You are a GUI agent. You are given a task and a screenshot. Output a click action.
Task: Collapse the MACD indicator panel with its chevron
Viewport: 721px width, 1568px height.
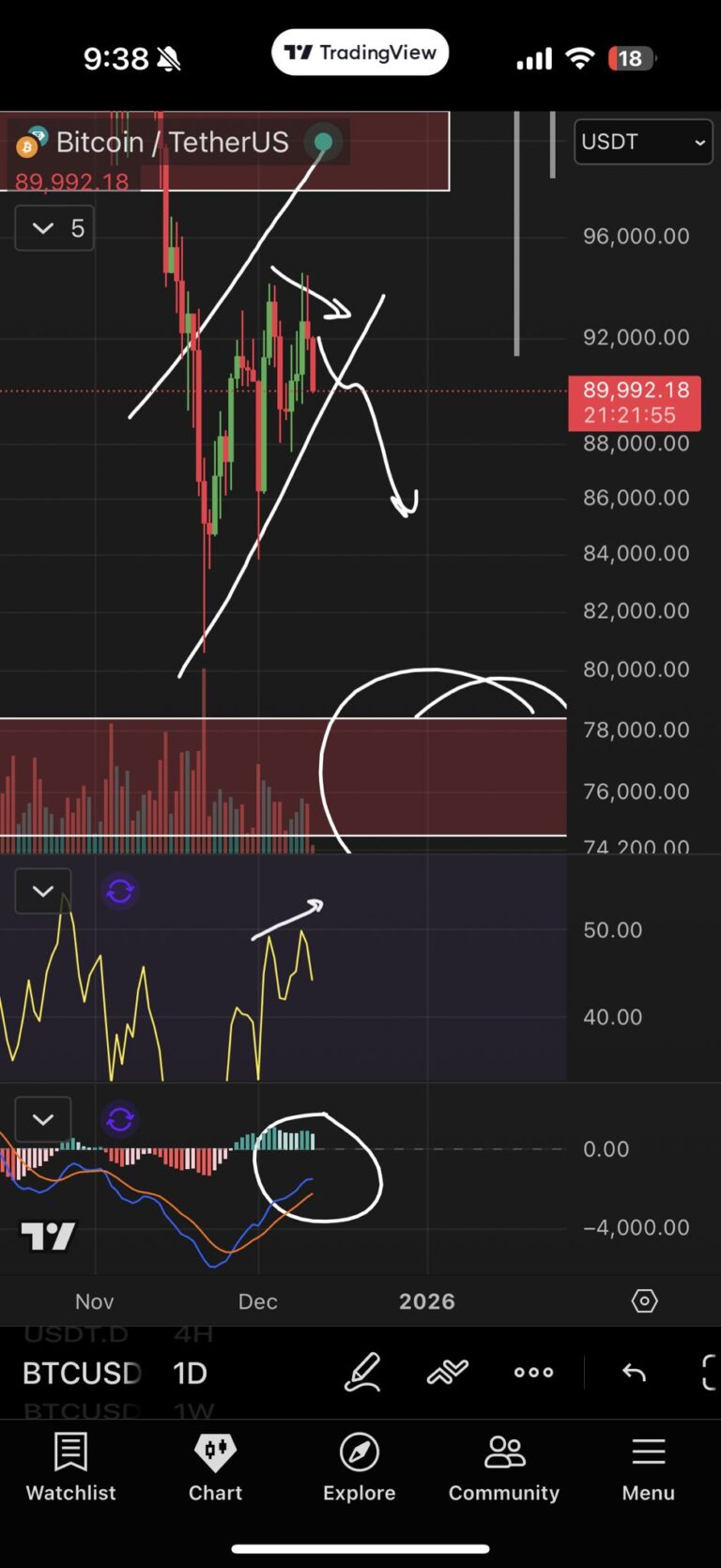pos(42,1118)
